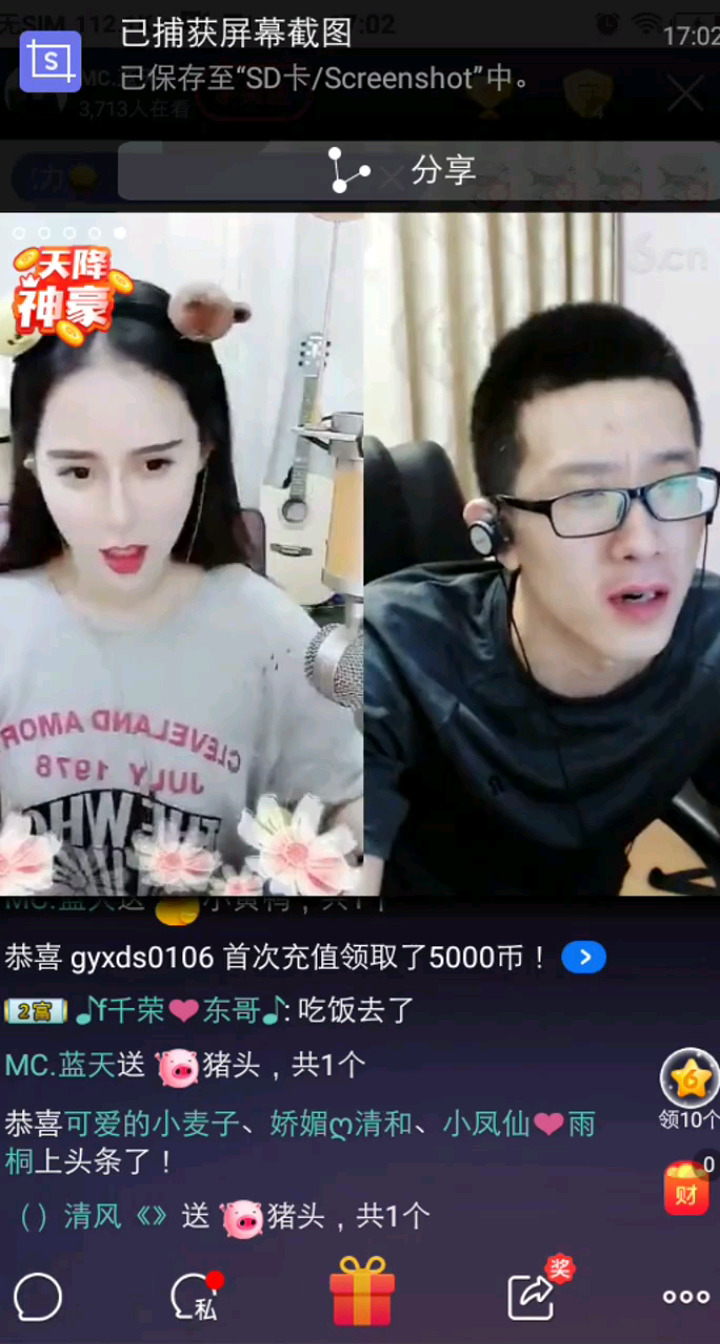Open the public chat bubble
The image size is (720, 1344).
click(38, 1298)
